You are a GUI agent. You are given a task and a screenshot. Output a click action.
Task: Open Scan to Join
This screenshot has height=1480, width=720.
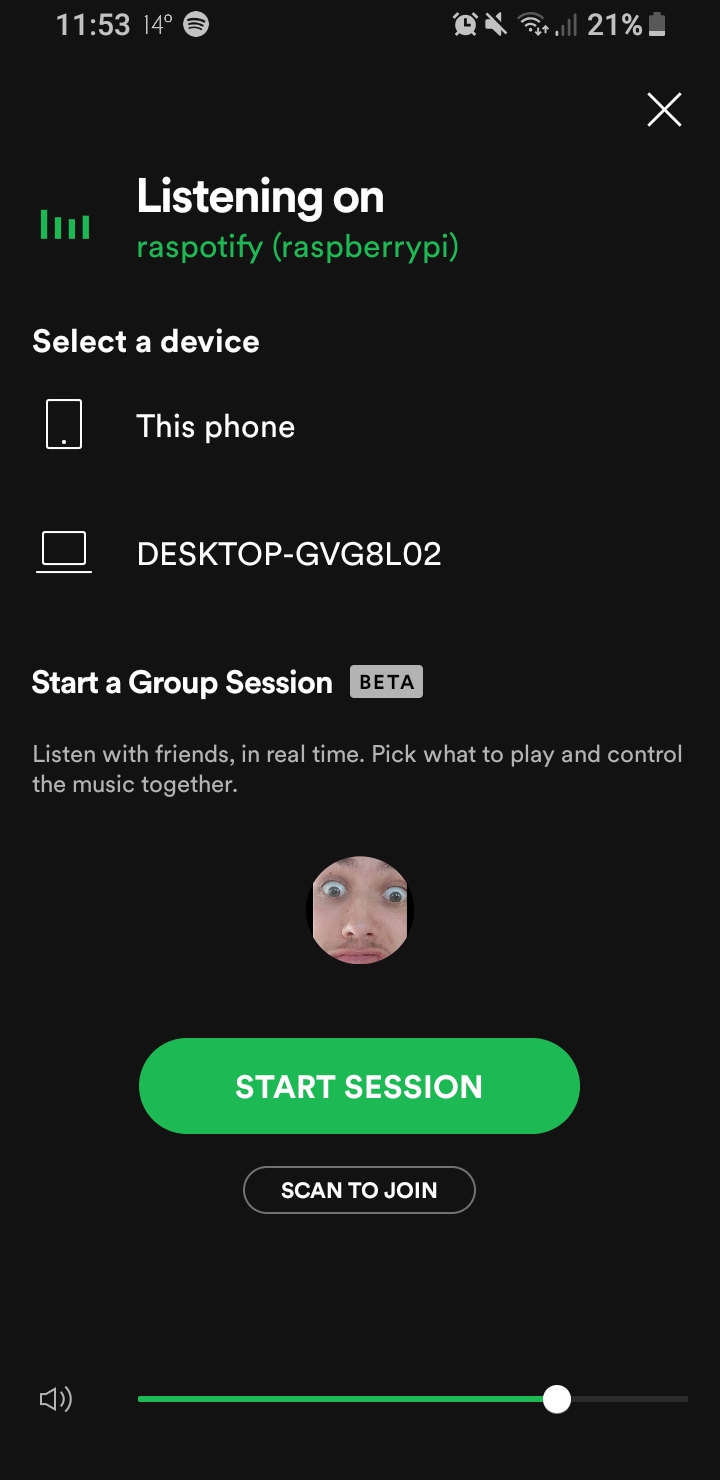359,1190
